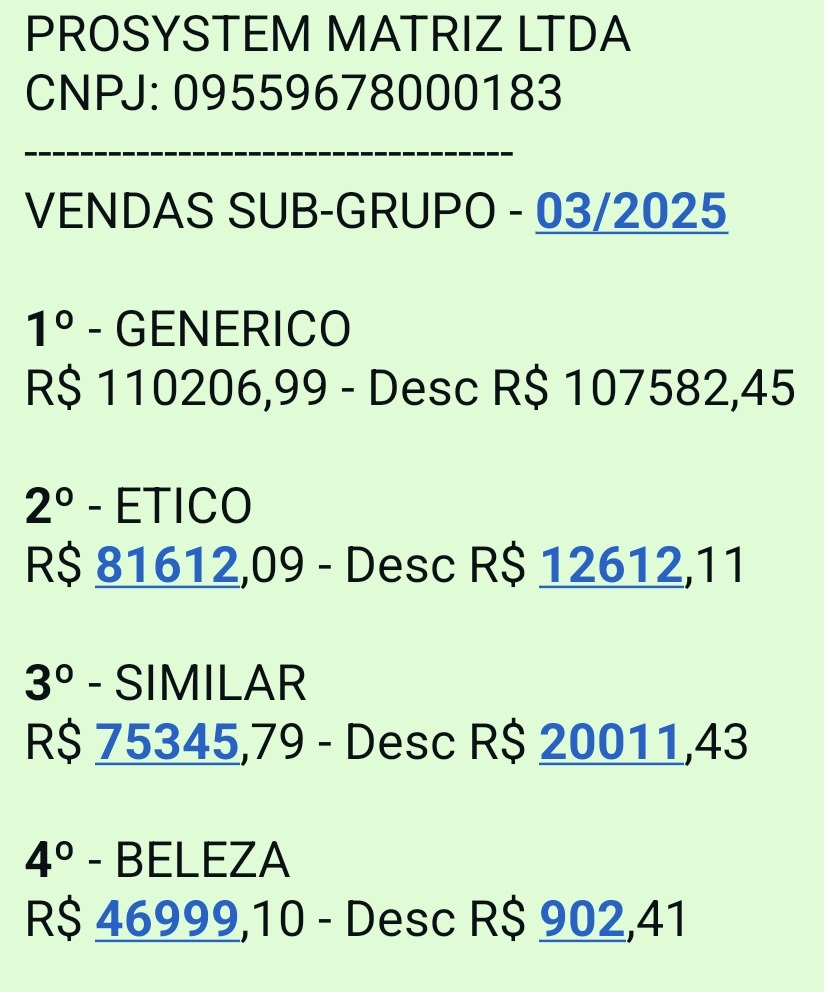The width and height of the screenshot is (824, 992).
Task: Open the 81612 linked number under ETICO
Action: pyautogui.click(x=168, y=566)
